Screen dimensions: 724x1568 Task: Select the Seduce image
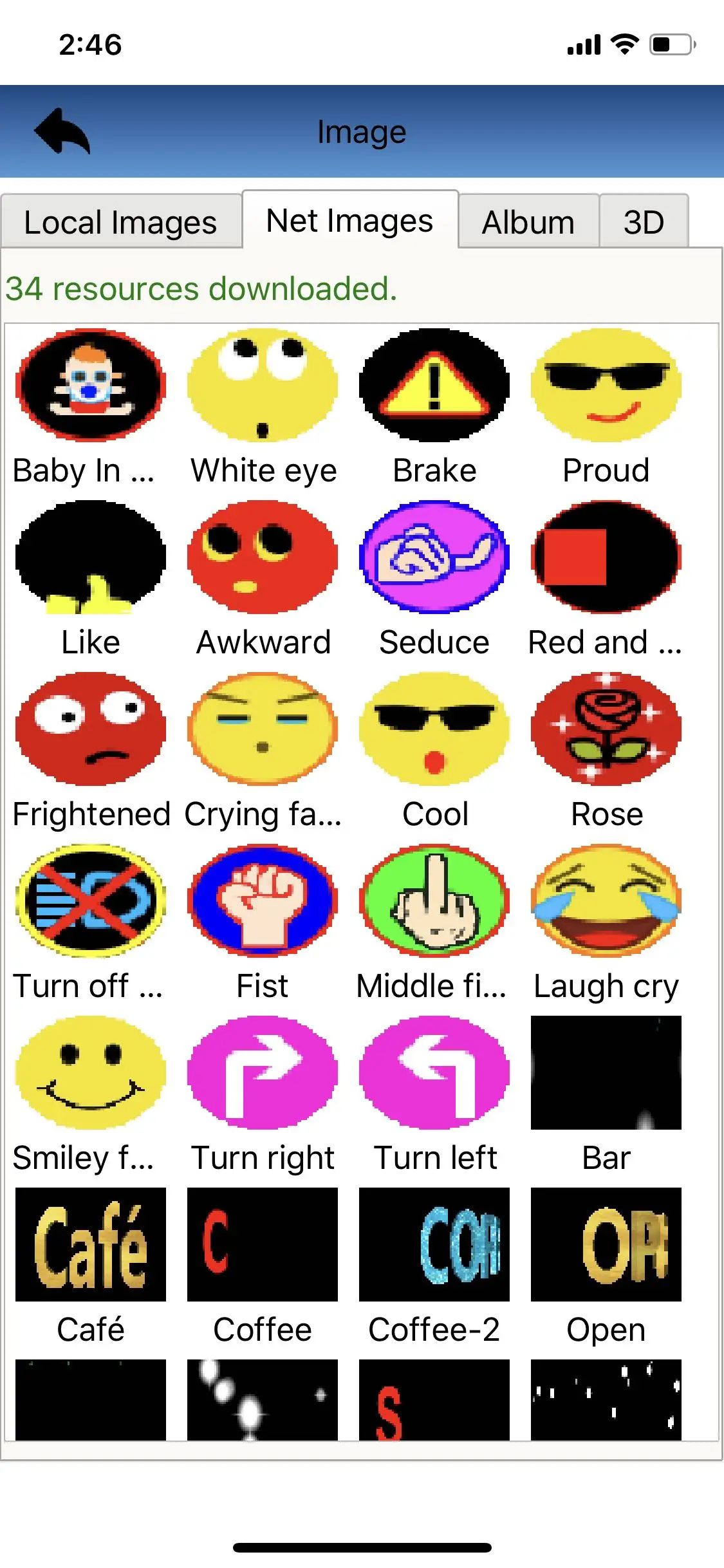click(434, 557)
